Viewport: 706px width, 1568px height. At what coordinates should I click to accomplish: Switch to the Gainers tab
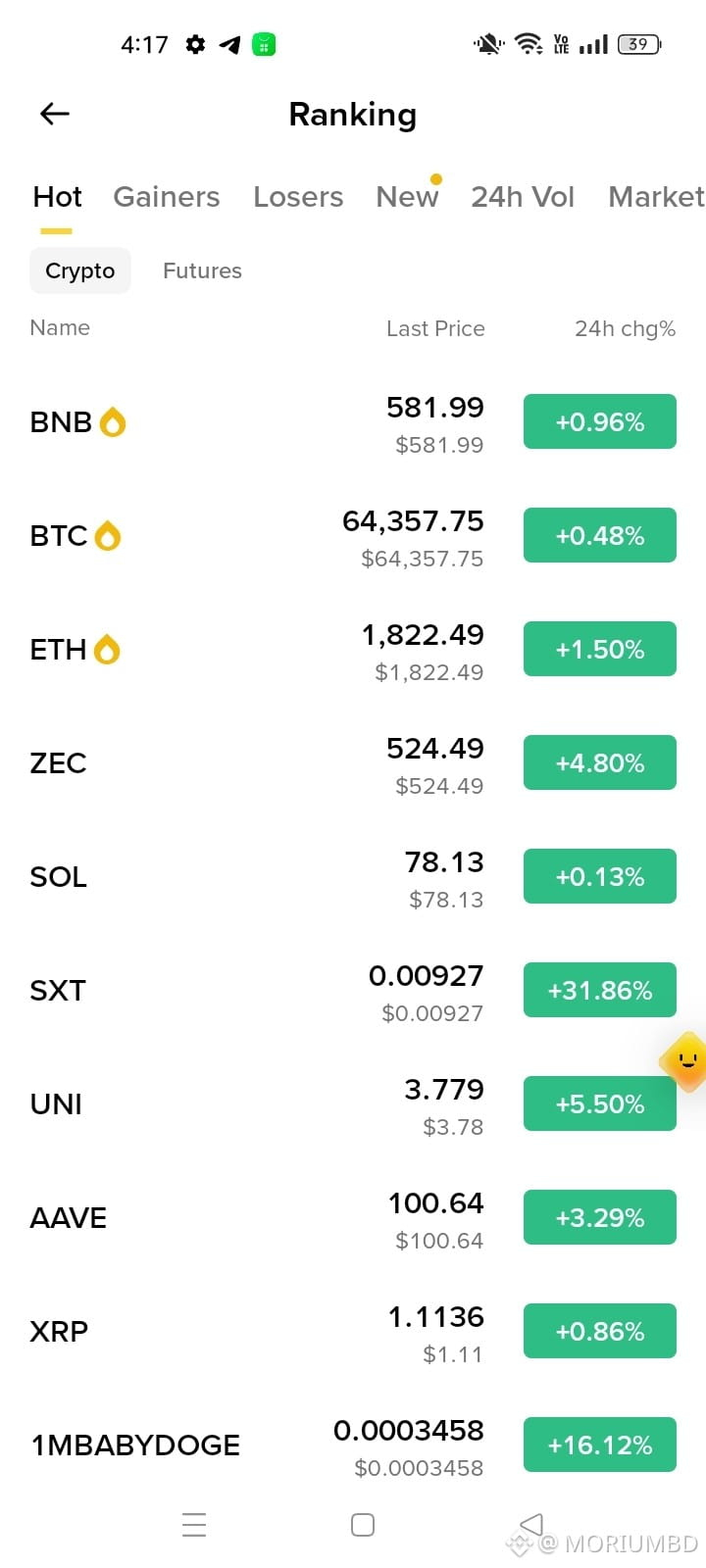pyautogui.click(x=167, y=197)
